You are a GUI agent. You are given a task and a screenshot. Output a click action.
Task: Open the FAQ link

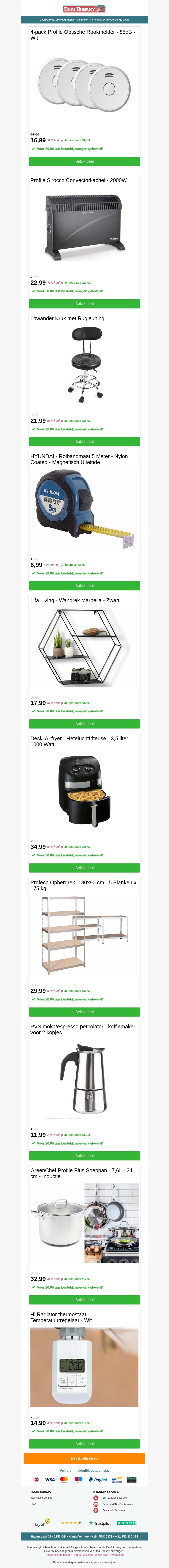click(33, 1503)
